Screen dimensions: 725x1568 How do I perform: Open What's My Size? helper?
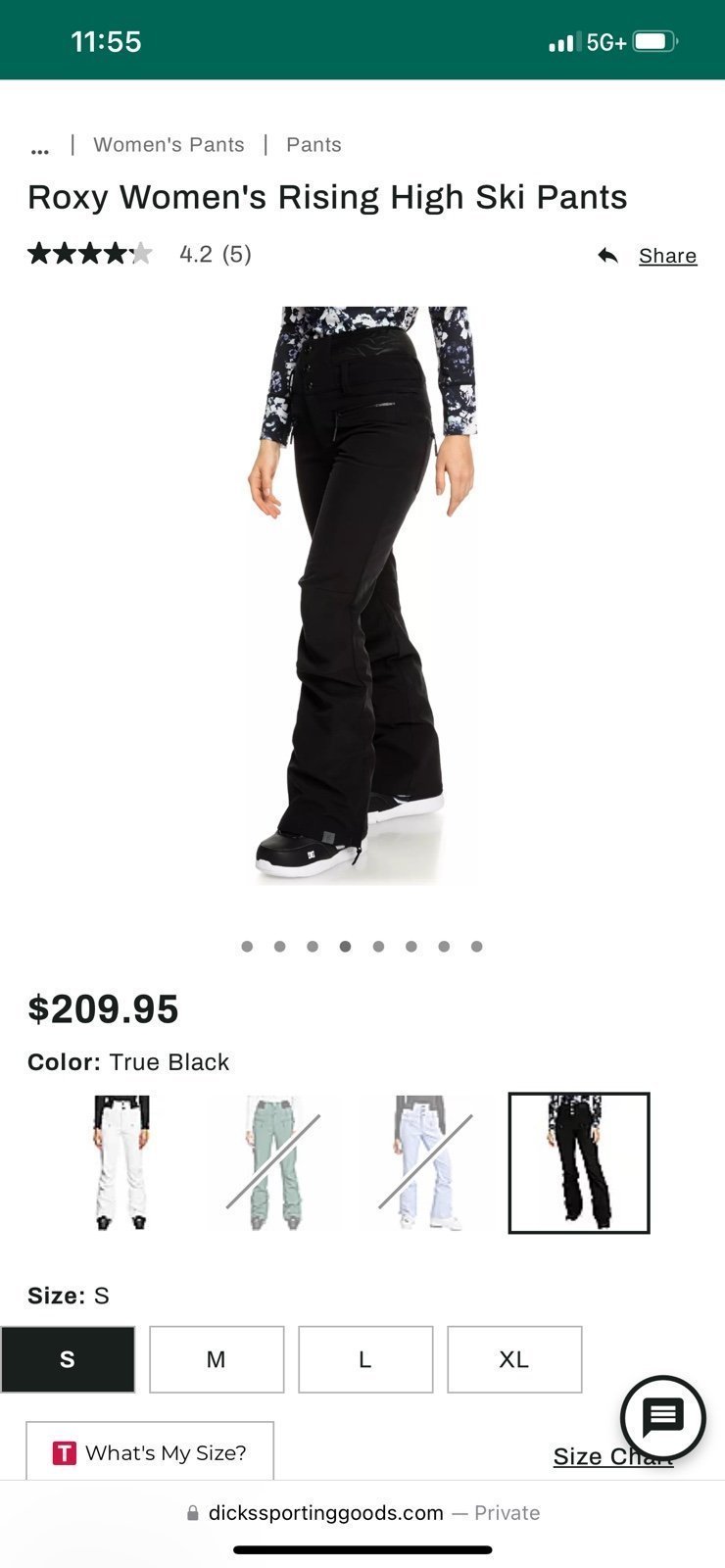(150, 1451)
